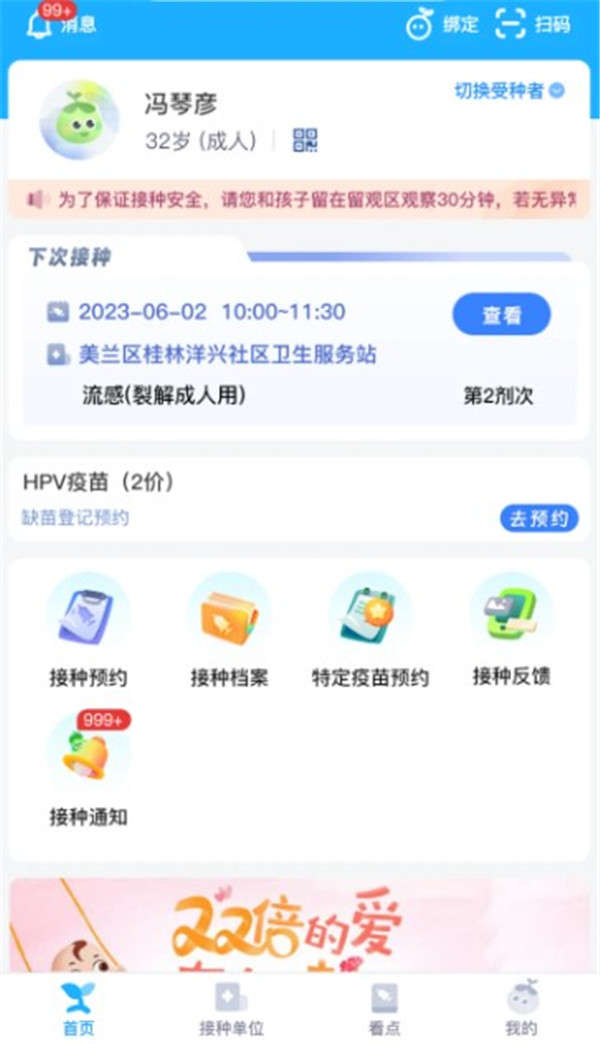The image size is (600, 1044).
Task: Switch to the 首页 tab
Action: [77, 1008]
